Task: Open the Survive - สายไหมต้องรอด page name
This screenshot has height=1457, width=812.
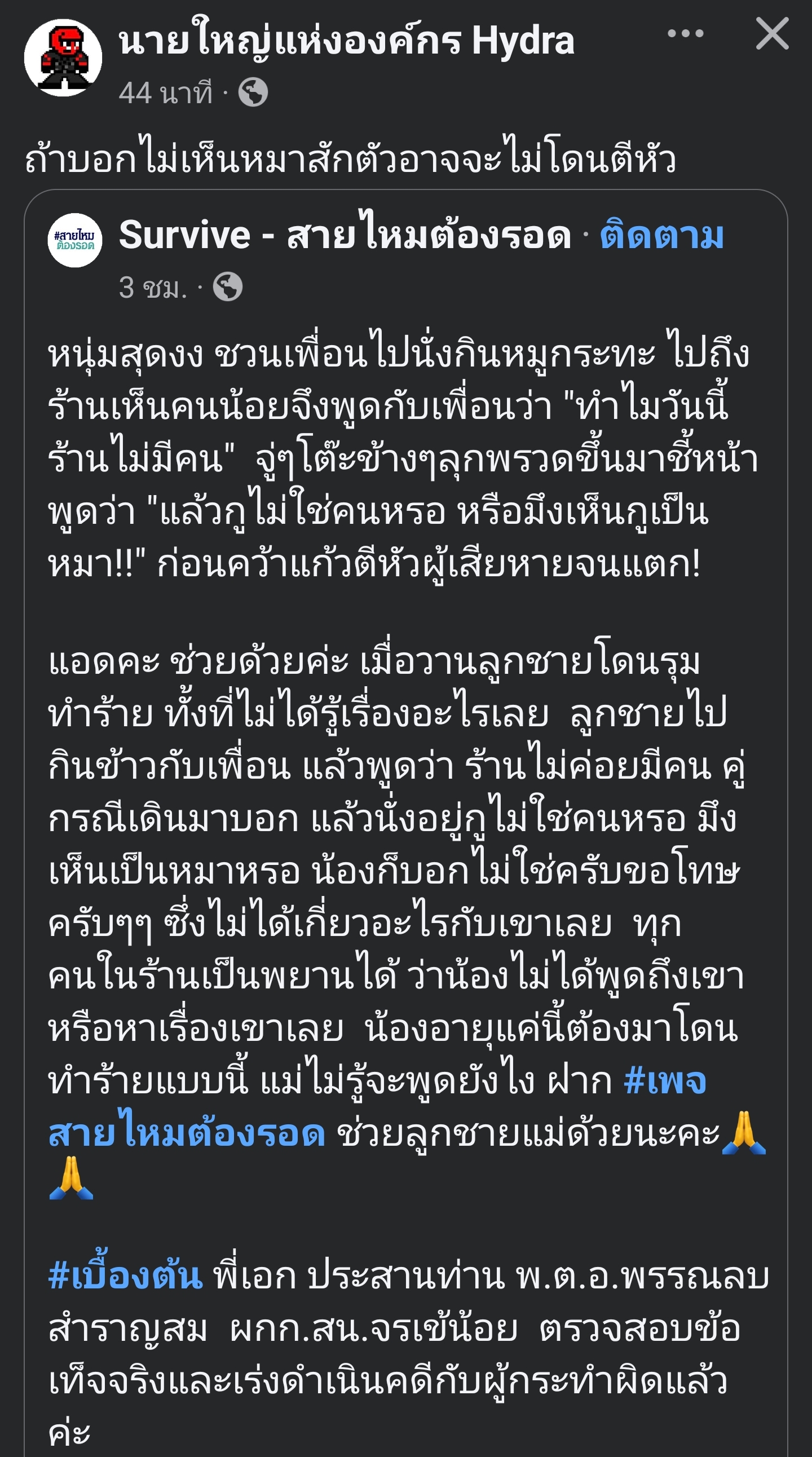Action: [x=345, y=236]
